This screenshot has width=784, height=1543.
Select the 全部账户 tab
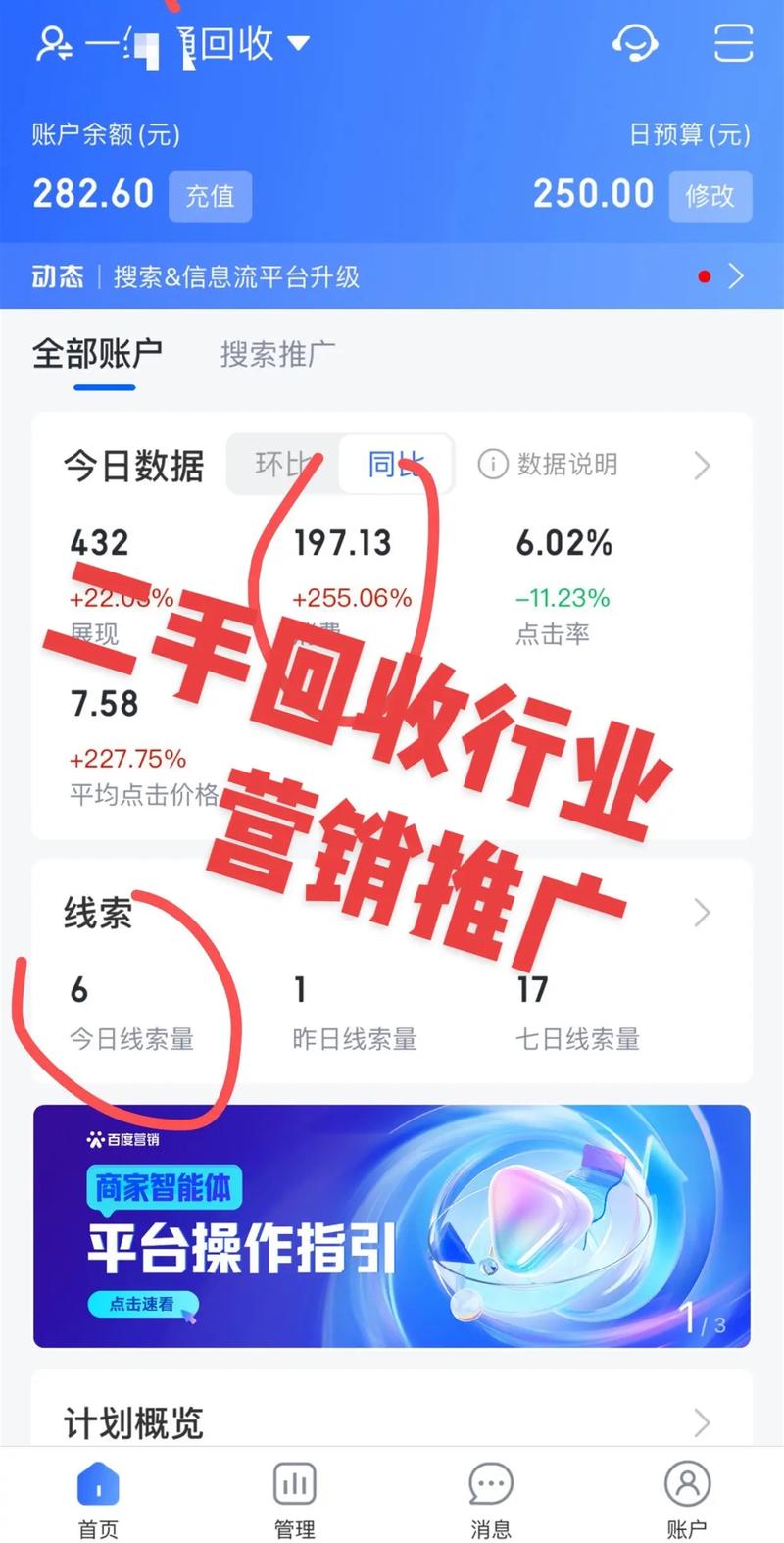tap(98, 354)
